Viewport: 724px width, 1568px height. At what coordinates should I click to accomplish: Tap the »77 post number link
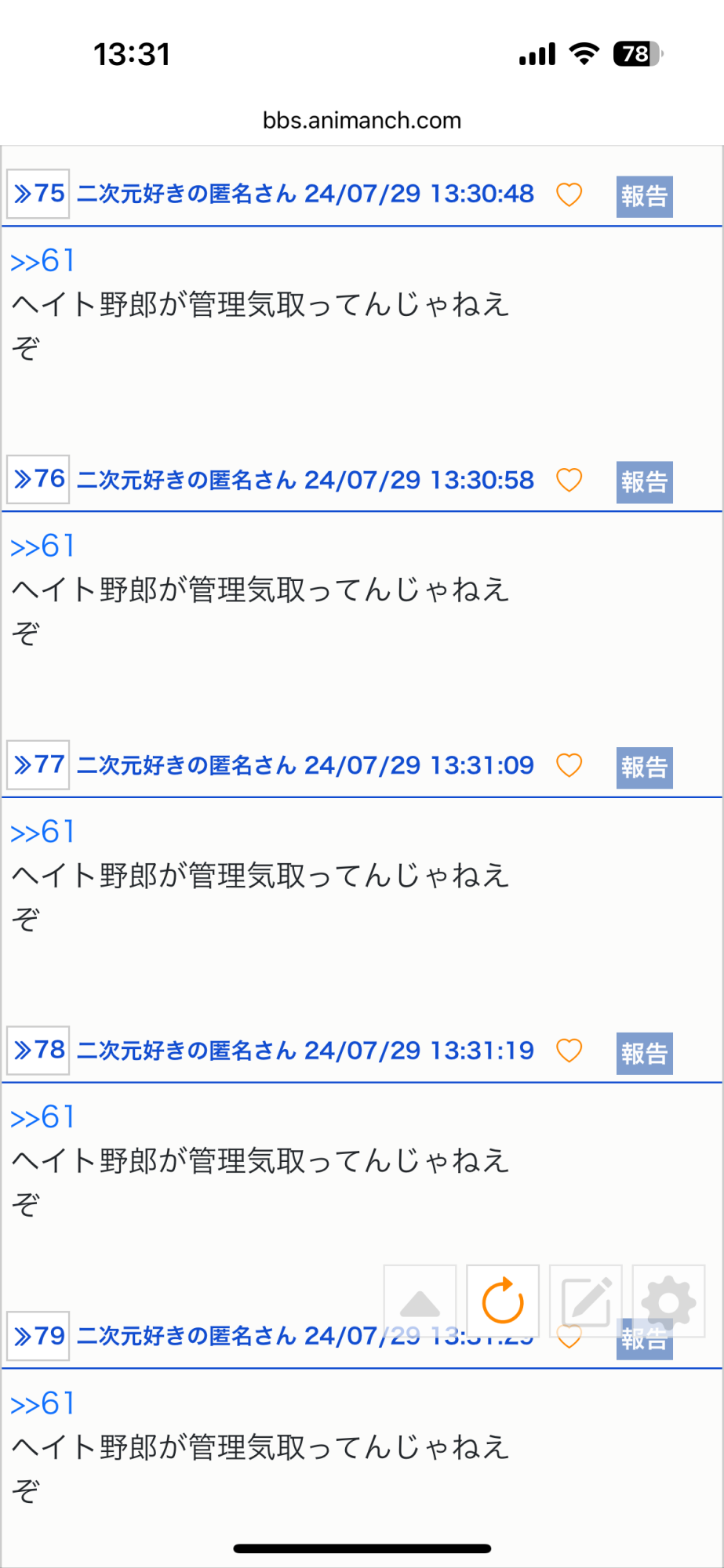click(x=38, y=764)
